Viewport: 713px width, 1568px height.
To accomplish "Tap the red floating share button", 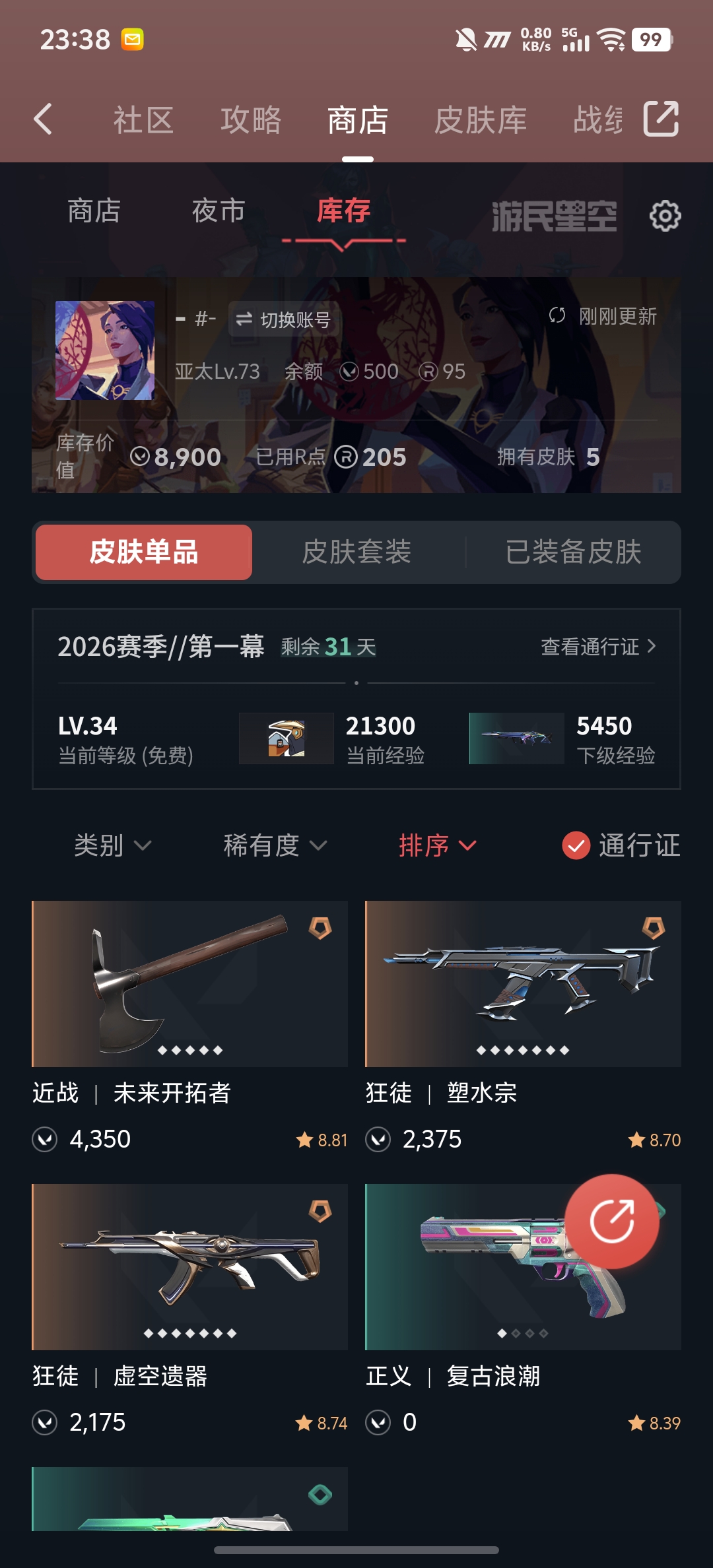I will tap(612, 1222).
